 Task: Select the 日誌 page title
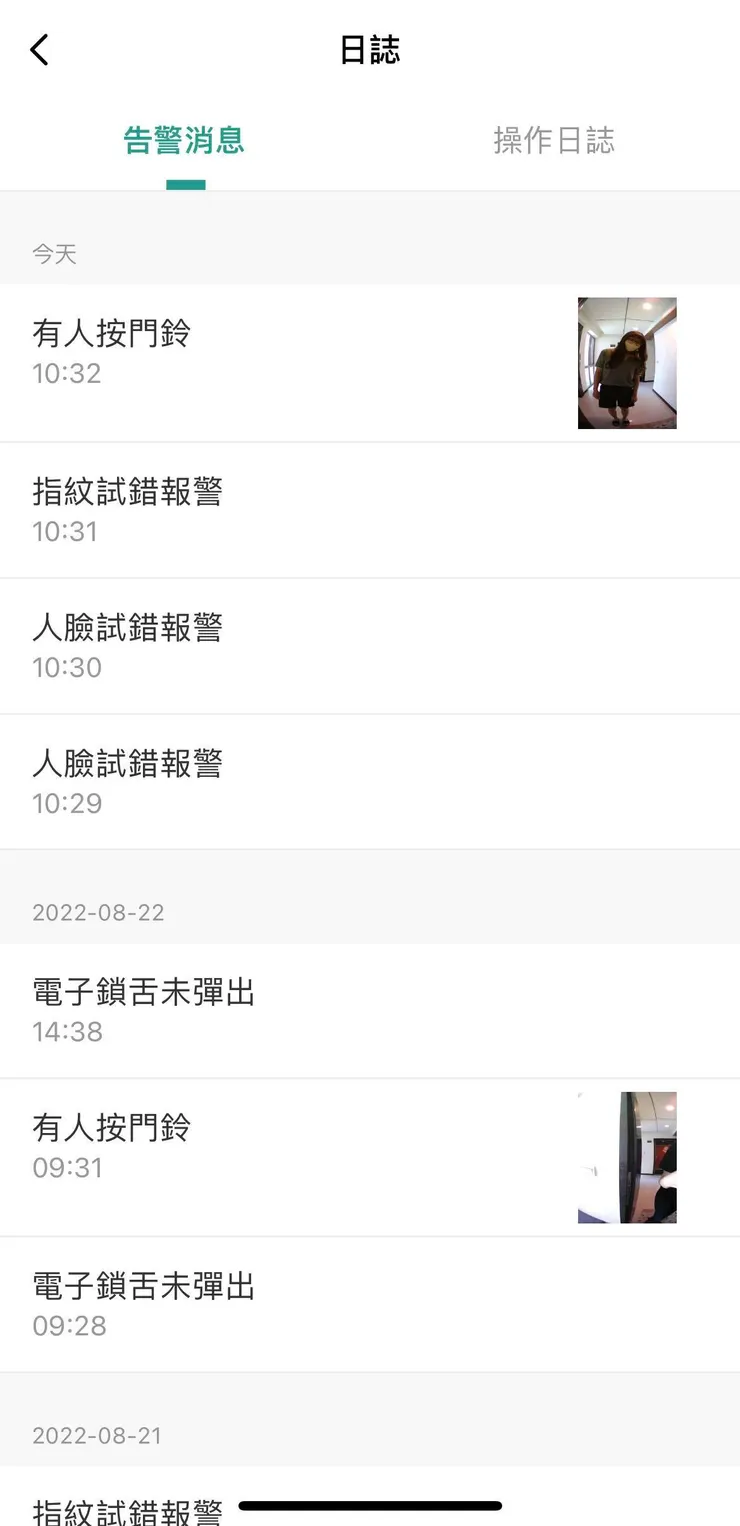pyautogui.click(x=370, y=49)
